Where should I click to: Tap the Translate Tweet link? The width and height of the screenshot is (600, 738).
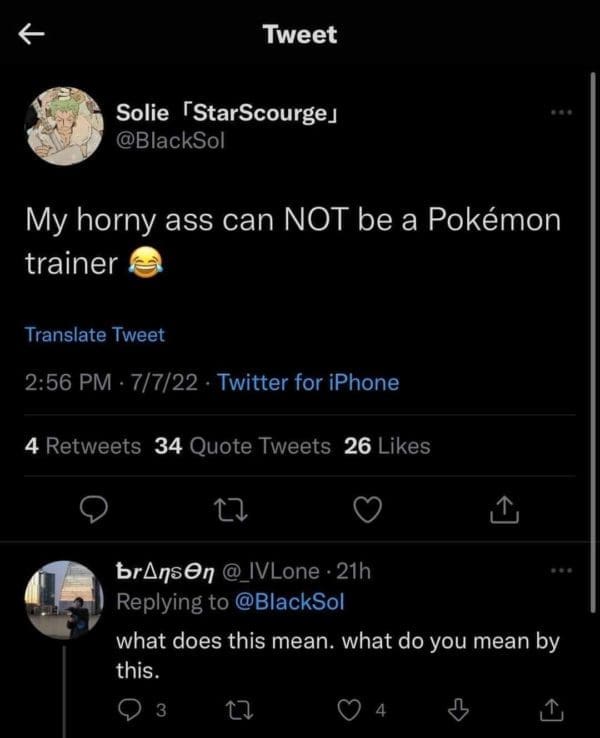pos(95,335)
